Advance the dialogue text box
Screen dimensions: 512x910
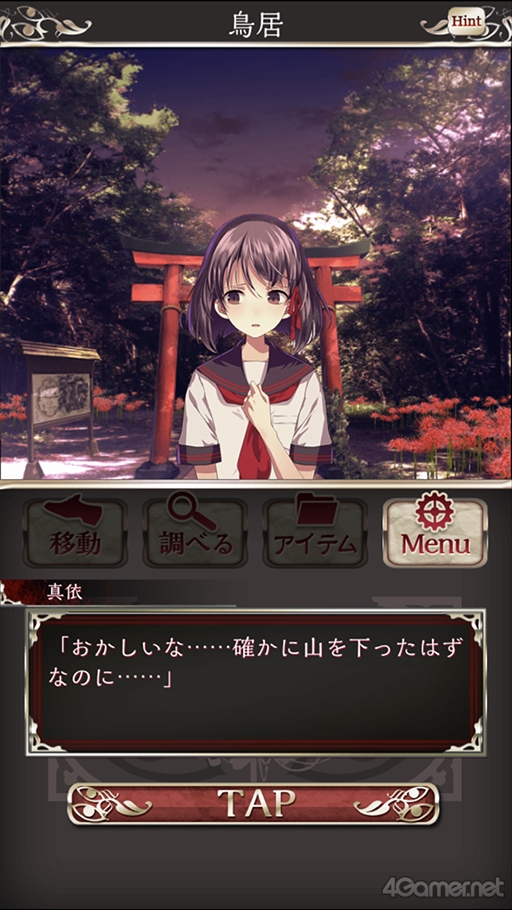(x=256, y=682)
